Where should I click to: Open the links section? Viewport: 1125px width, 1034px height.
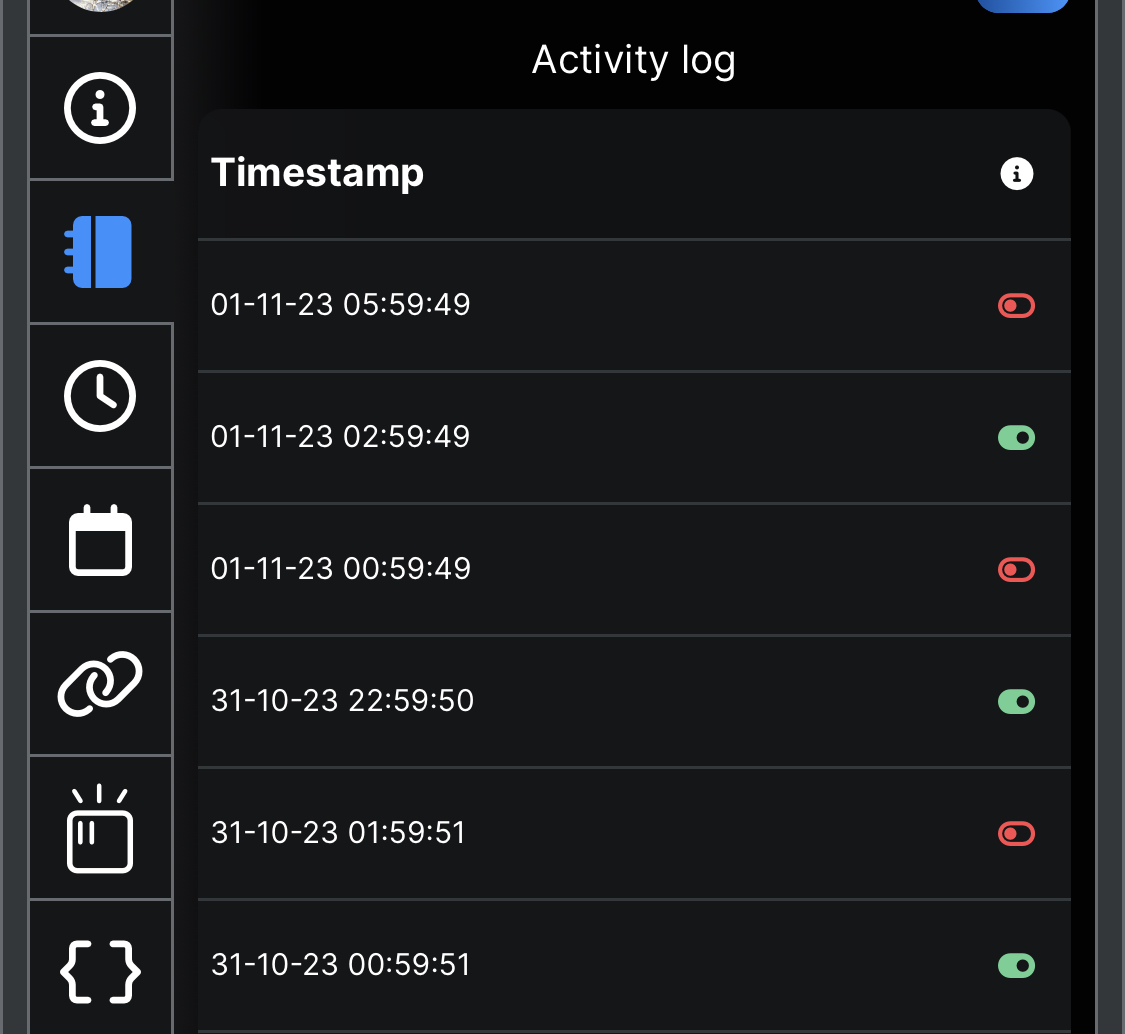tap(100, 684)
